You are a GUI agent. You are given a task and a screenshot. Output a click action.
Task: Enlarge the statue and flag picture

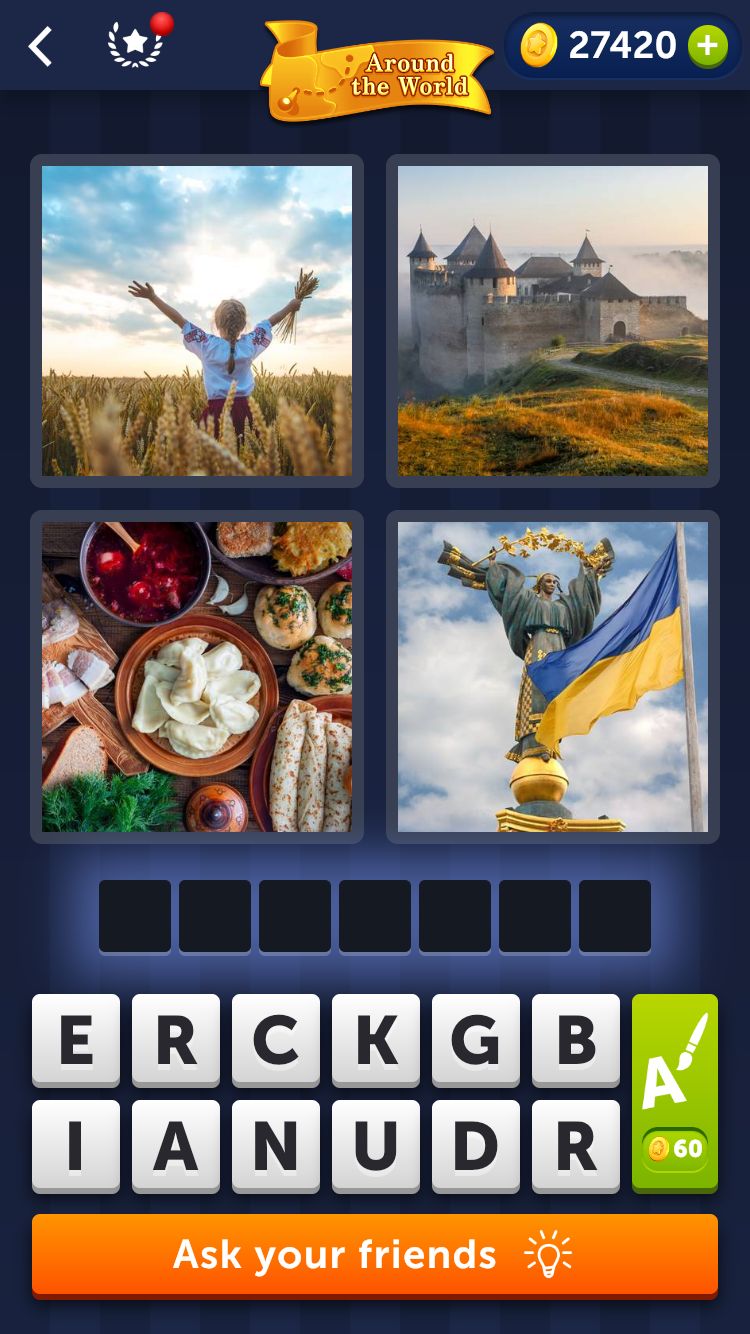point(553,677)
